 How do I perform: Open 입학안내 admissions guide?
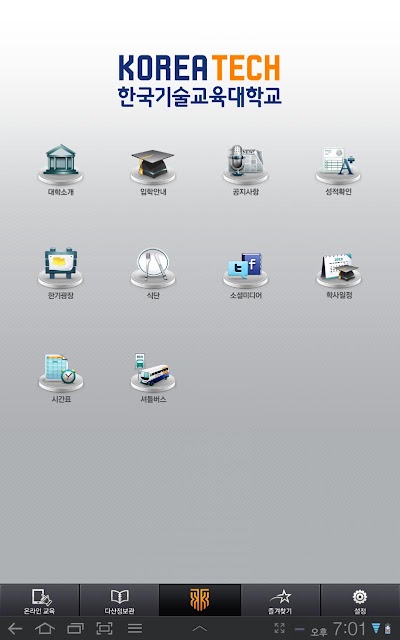click(153, 169)
